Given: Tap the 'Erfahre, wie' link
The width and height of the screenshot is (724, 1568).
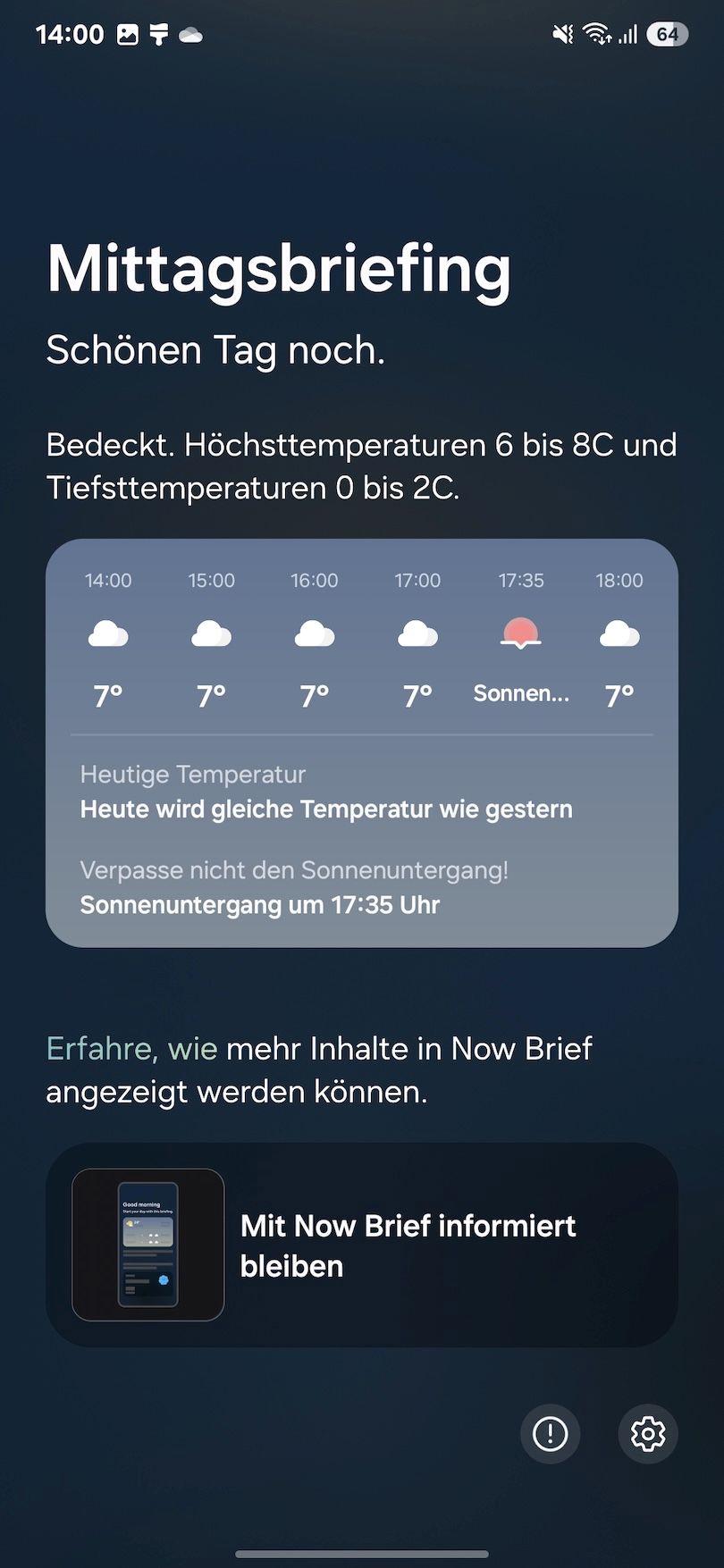Looking at the screenshot, I should coord(131,1048).
